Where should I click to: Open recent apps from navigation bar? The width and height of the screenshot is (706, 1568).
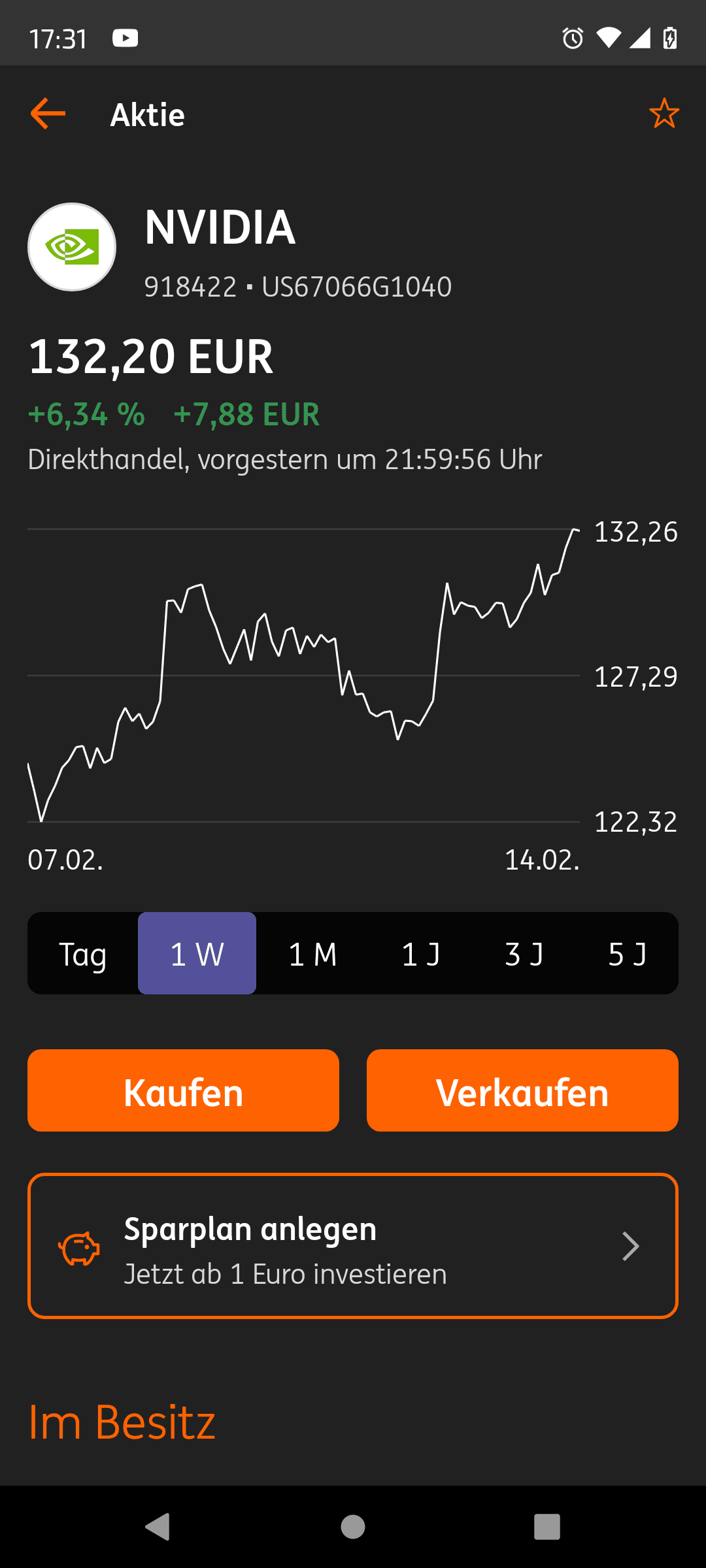[547, 1527]
